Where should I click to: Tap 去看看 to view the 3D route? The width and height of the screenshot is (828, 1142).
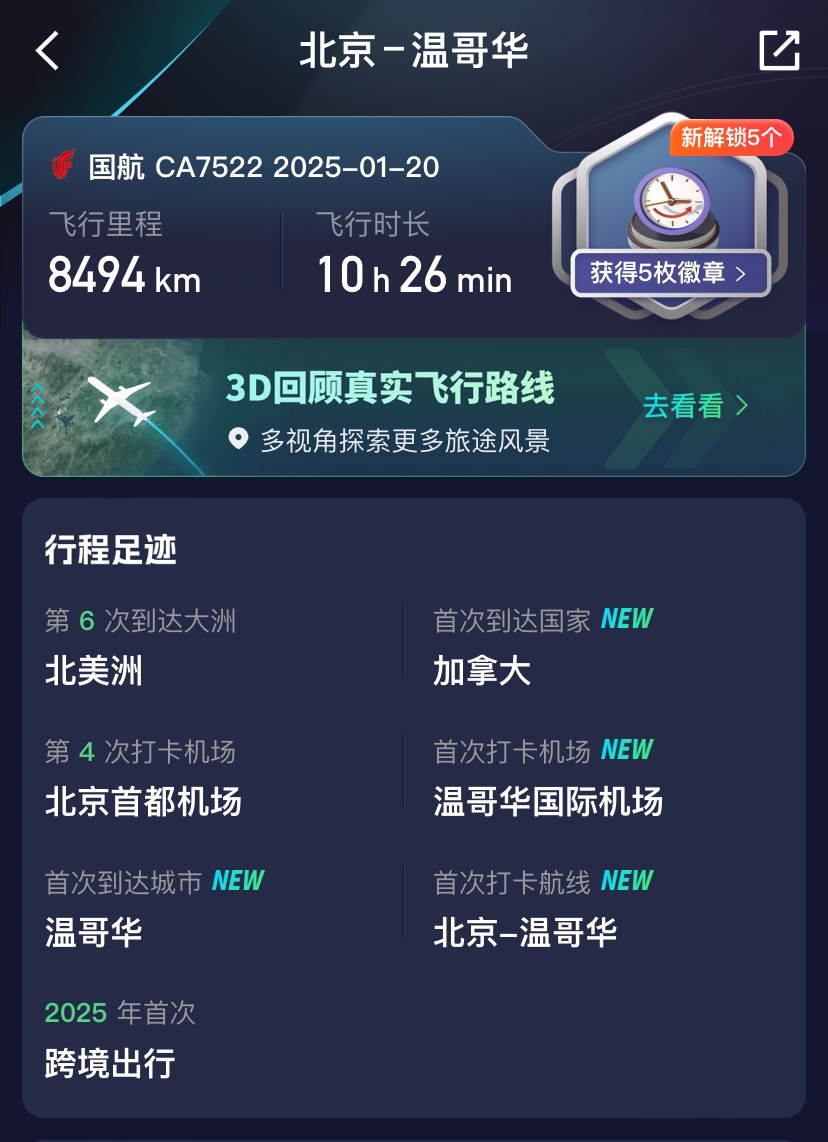[x=695, y=406]
